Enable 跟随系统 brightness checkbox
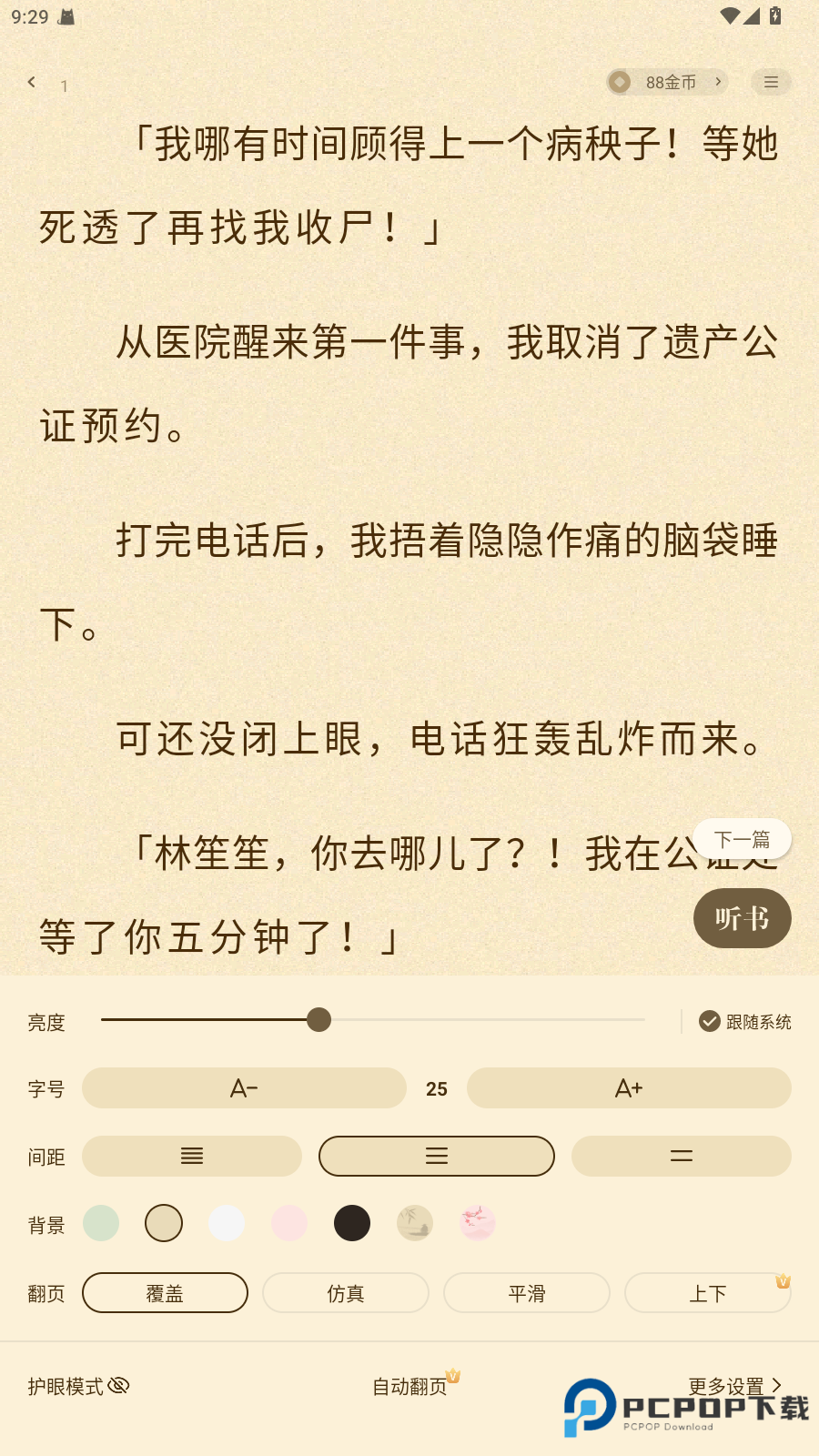 coord(709,1021)
